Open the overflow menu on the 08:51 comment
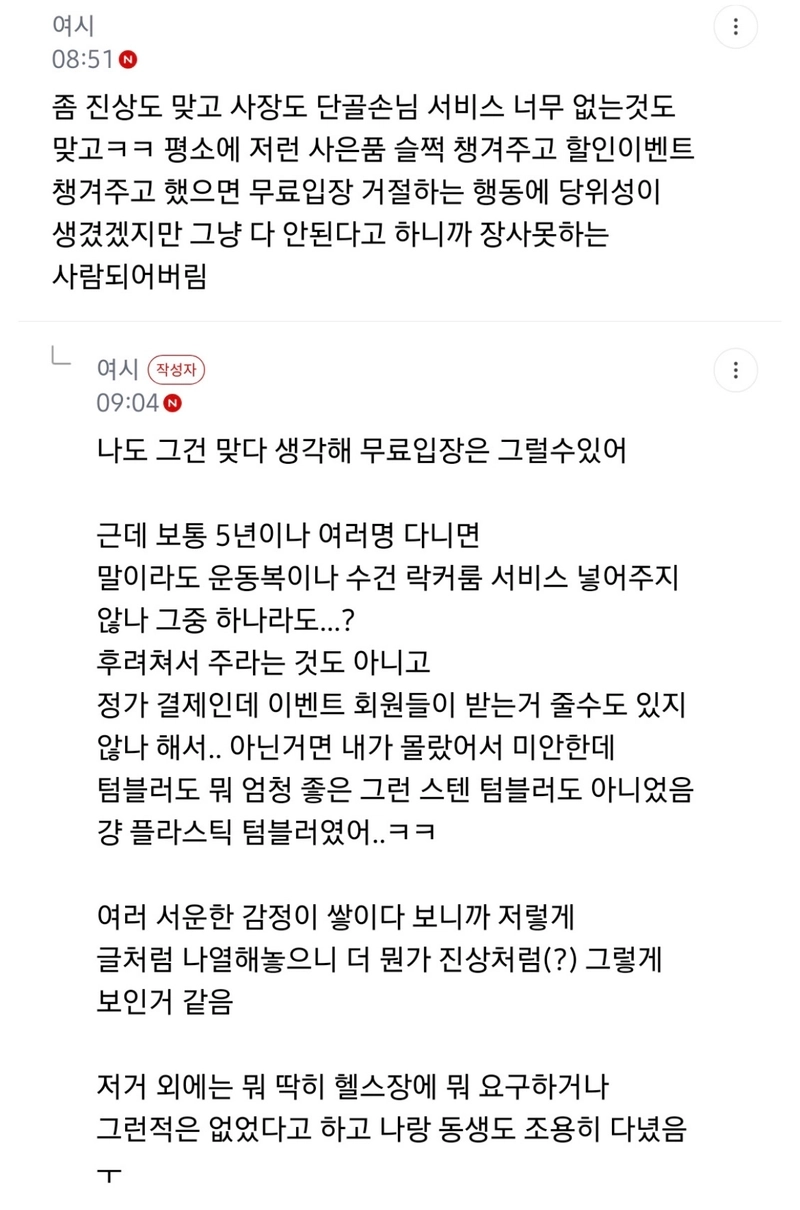Viewport: 800px width, 1210px height. pyautogui.click(x=736, y=27)
